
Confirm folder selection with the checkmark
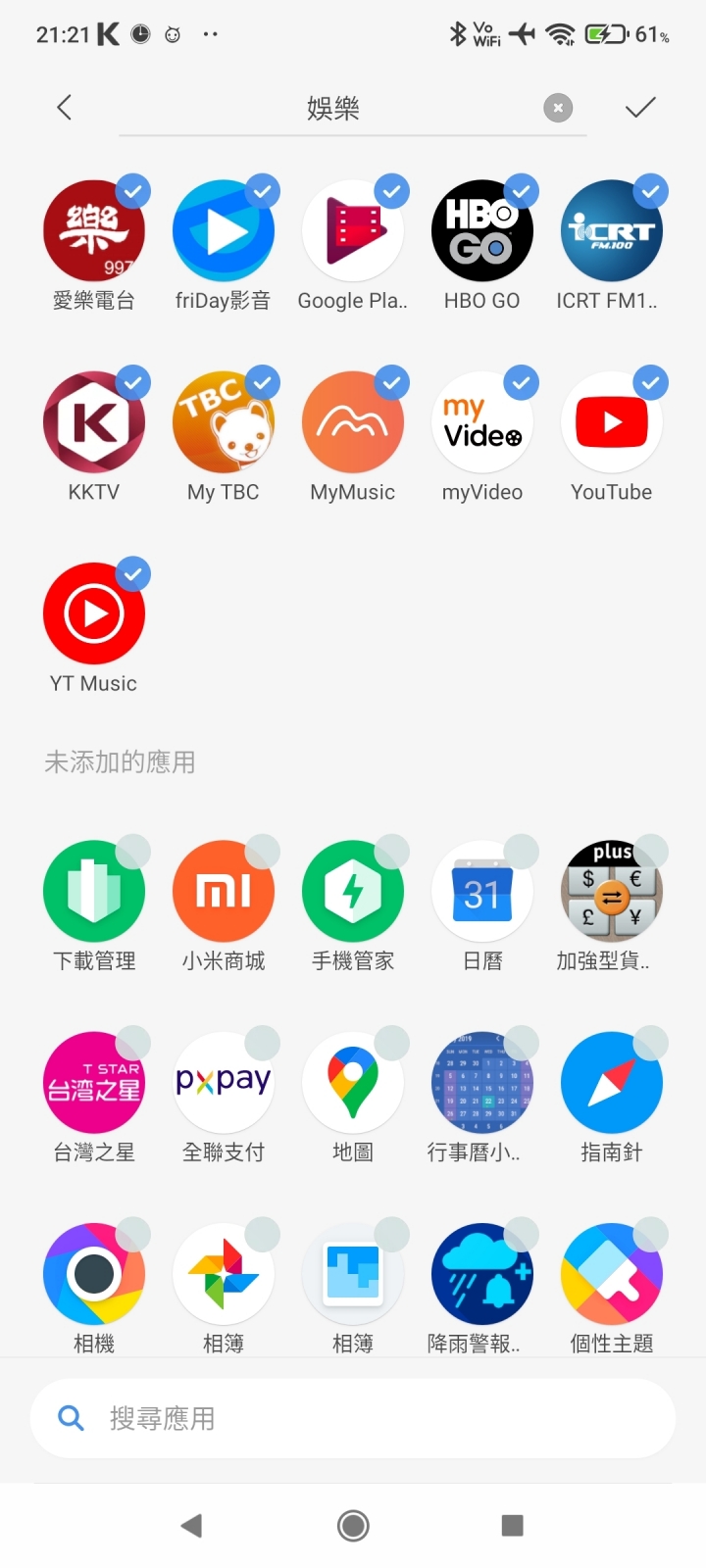click(640, 108)
